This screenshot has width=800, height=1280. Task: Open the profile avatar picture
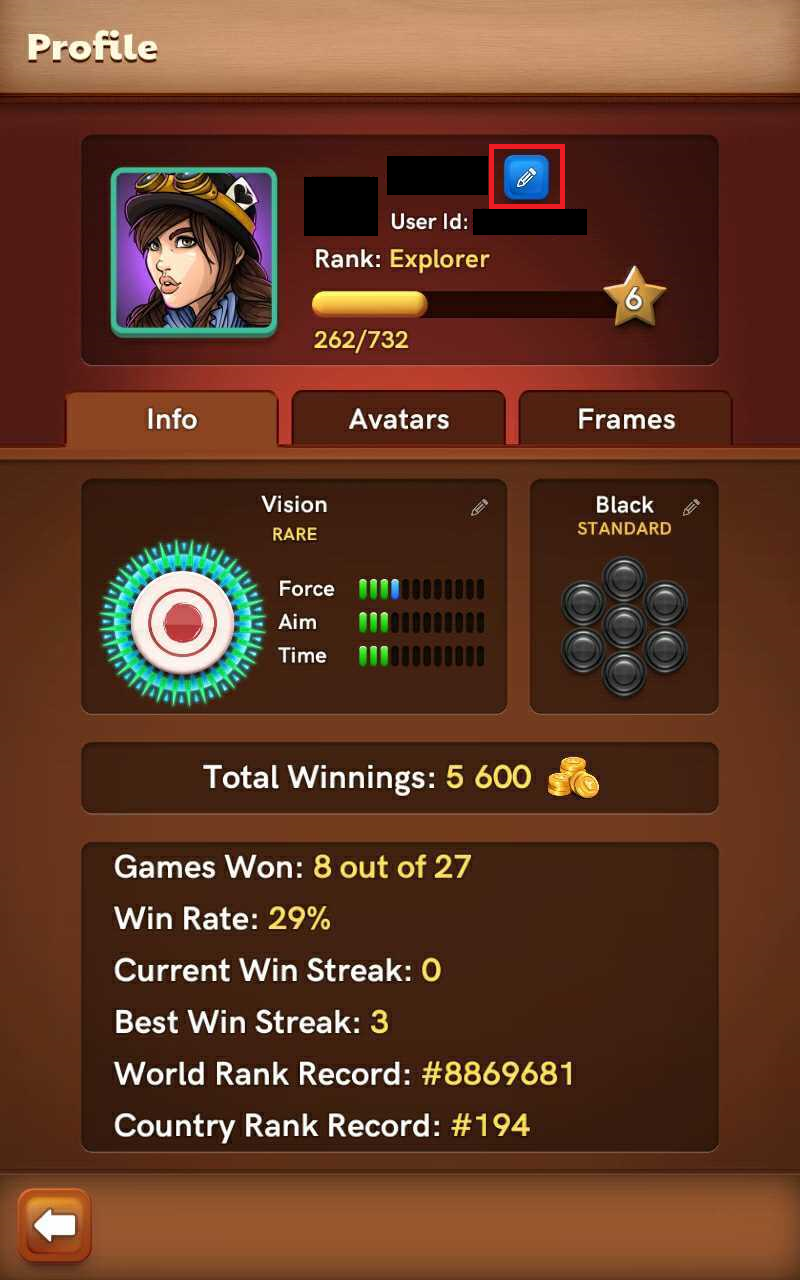tap(194, 251)
